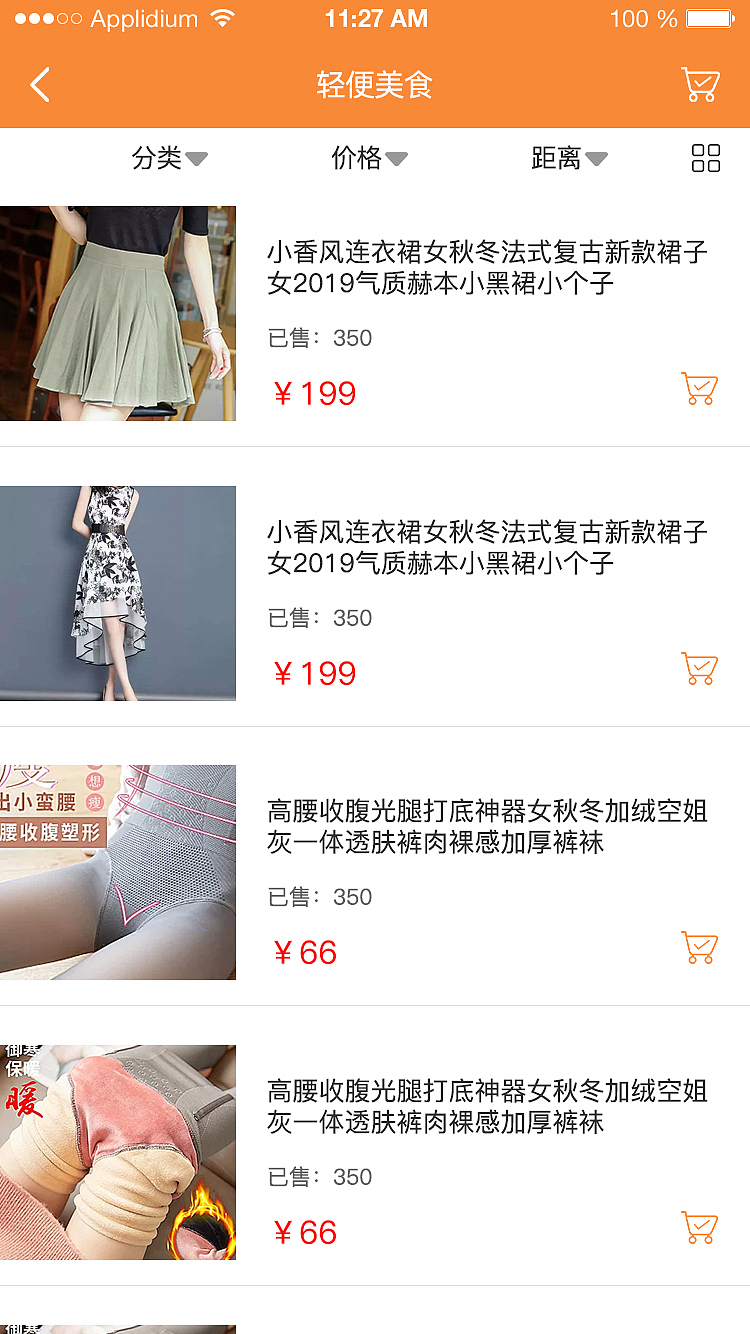This screenshot has height=1334, width=750.
Task: Toggle the 分类 filter arrow closed
Action: coord(198,158)
